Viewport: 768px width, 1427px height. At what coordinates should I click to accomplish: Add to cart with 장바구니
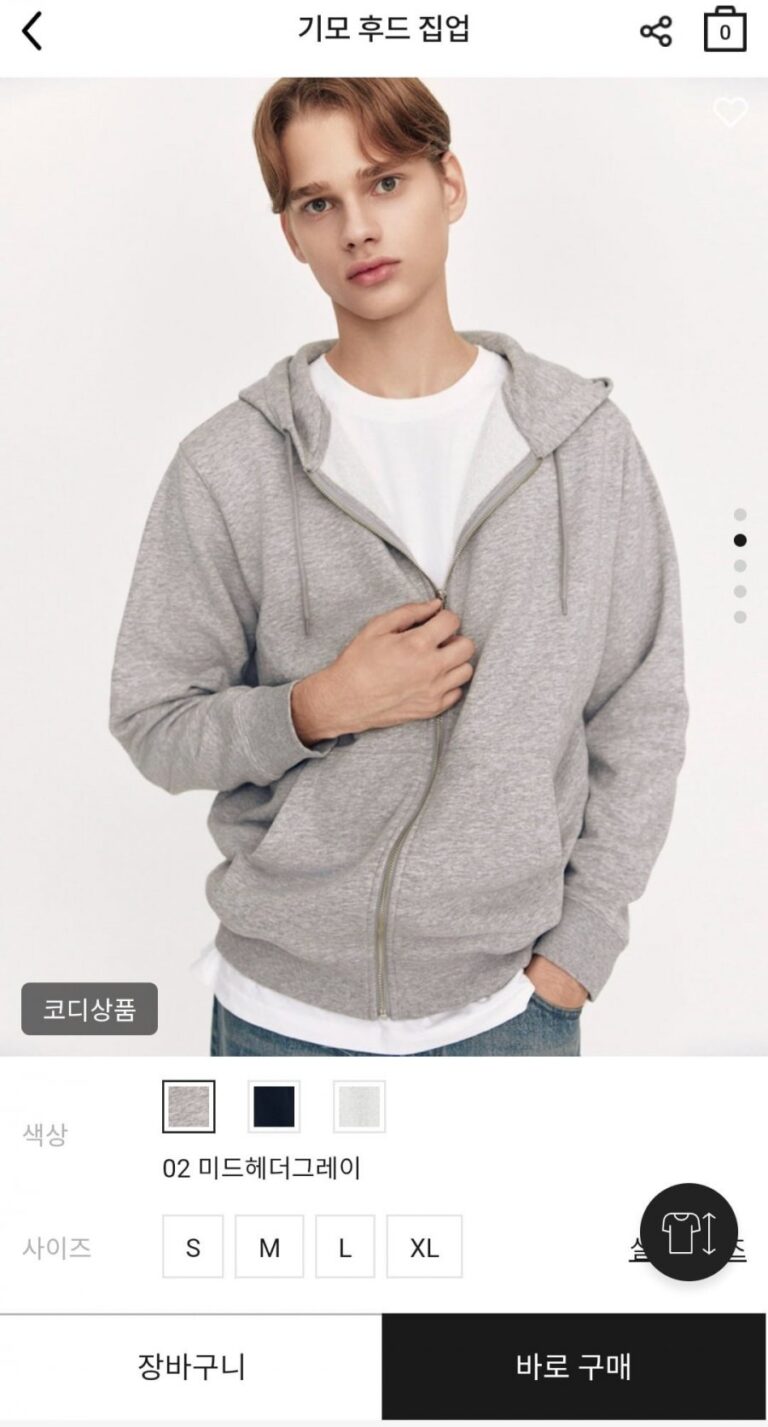point(191,1366)
